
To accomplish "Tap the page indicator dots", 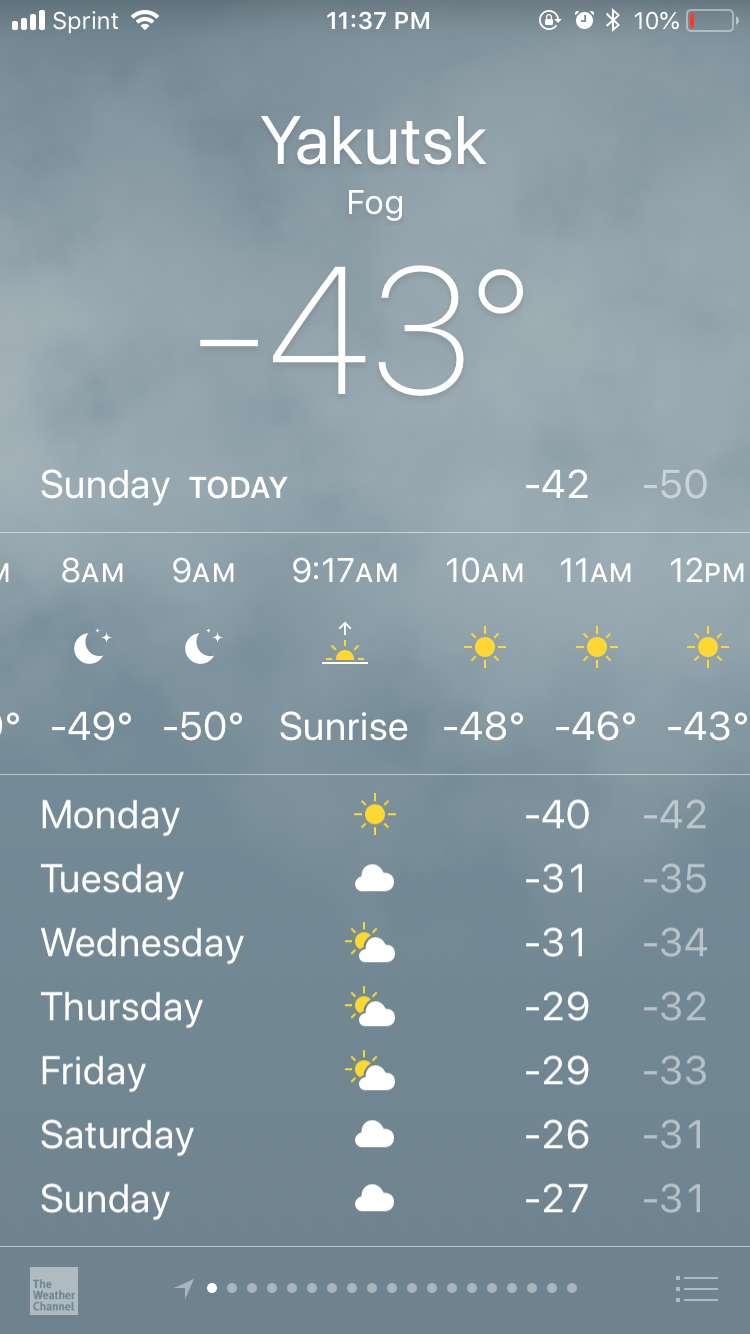I will (376, 1288).
